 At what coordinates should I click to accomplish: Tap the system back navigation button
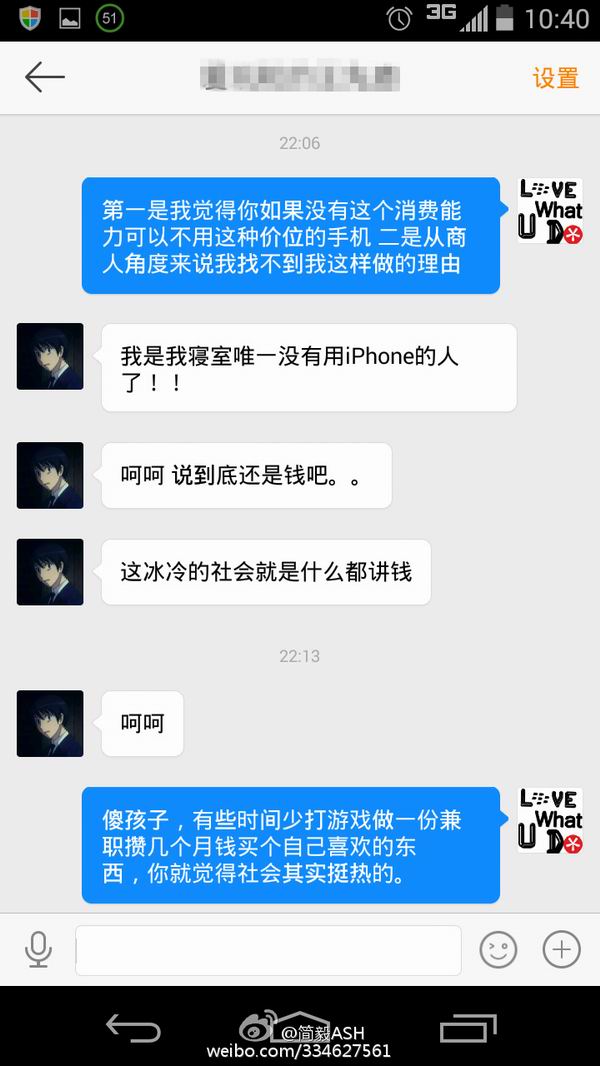[133, 1027]
